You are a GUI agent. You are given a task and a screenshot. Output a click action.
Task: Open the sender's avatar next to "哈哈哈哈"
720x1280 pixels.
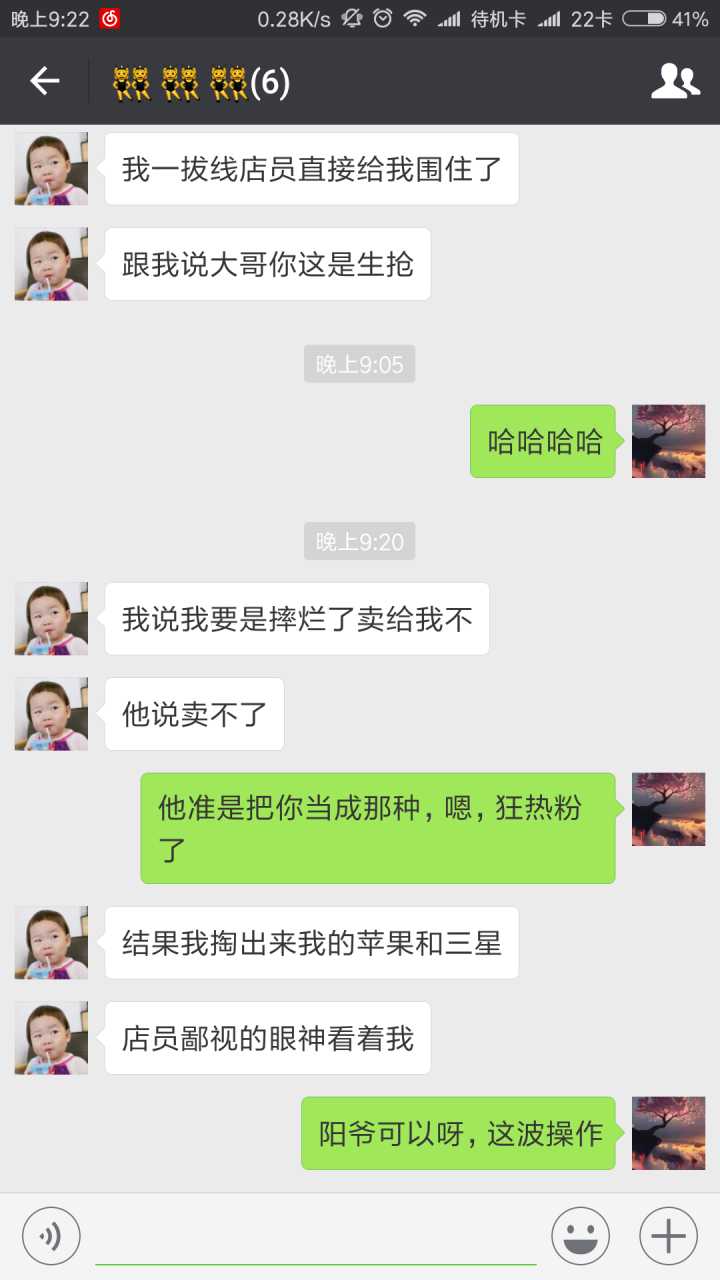tap(668, 441)
